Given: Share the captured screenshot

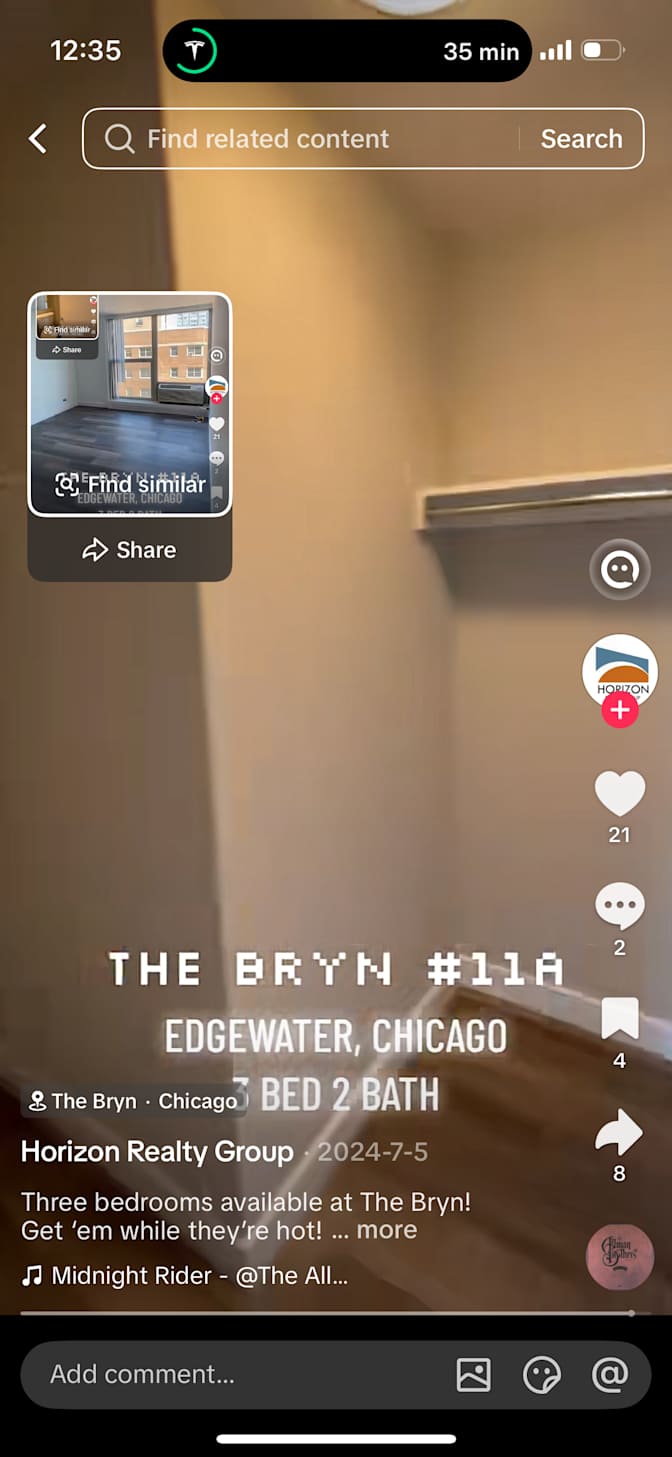Looking at the screenshot, I should coord(129,549).
